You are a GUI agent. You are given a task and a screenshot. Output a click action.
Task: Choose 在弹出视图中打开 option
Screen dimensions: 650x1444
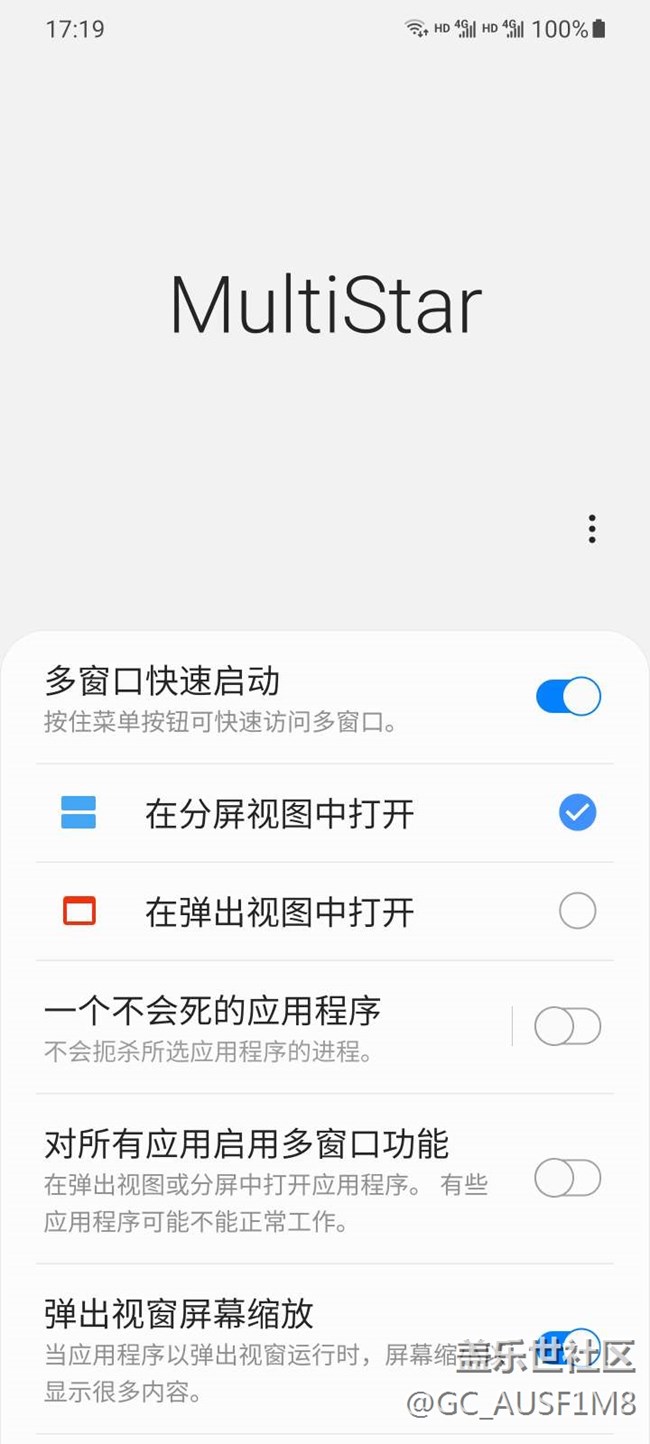point(578,911)
